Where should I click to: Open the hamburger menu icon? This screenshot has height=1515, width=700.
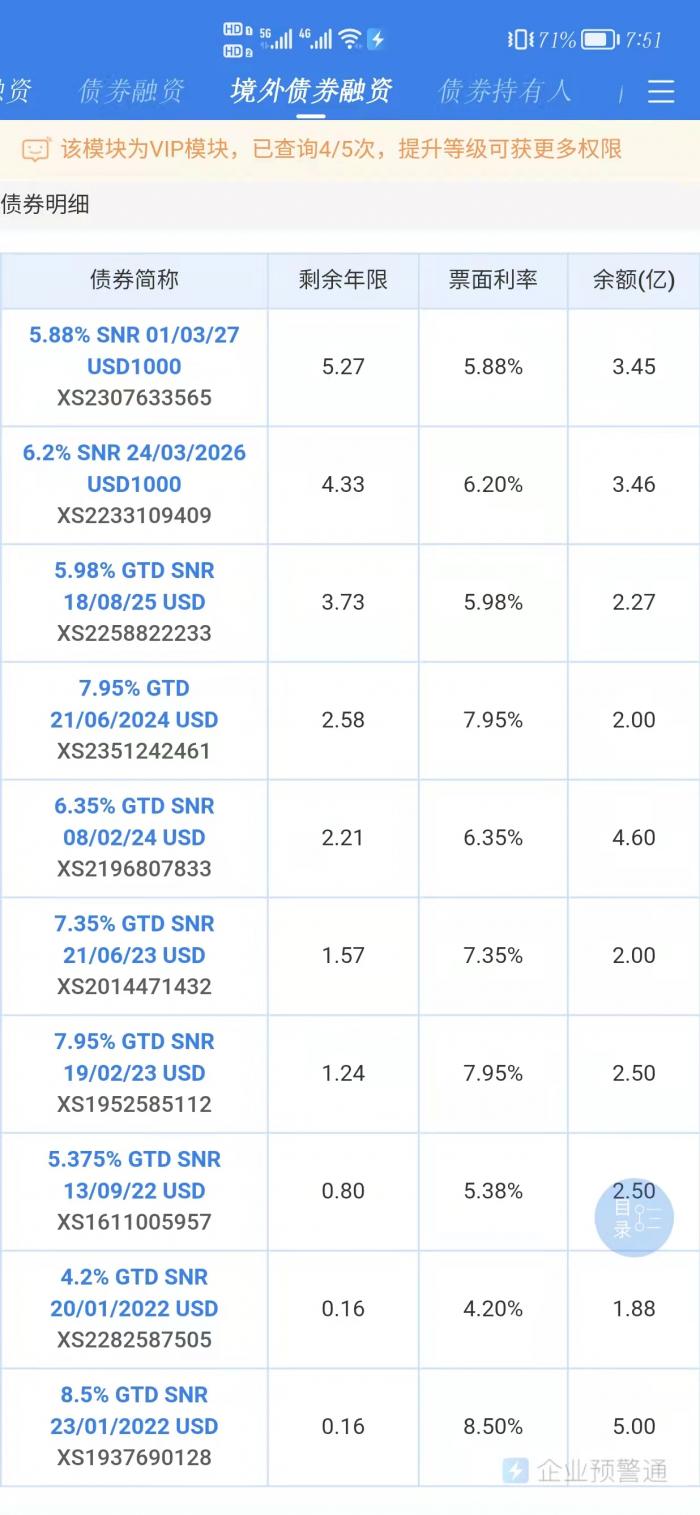point(661,92)
